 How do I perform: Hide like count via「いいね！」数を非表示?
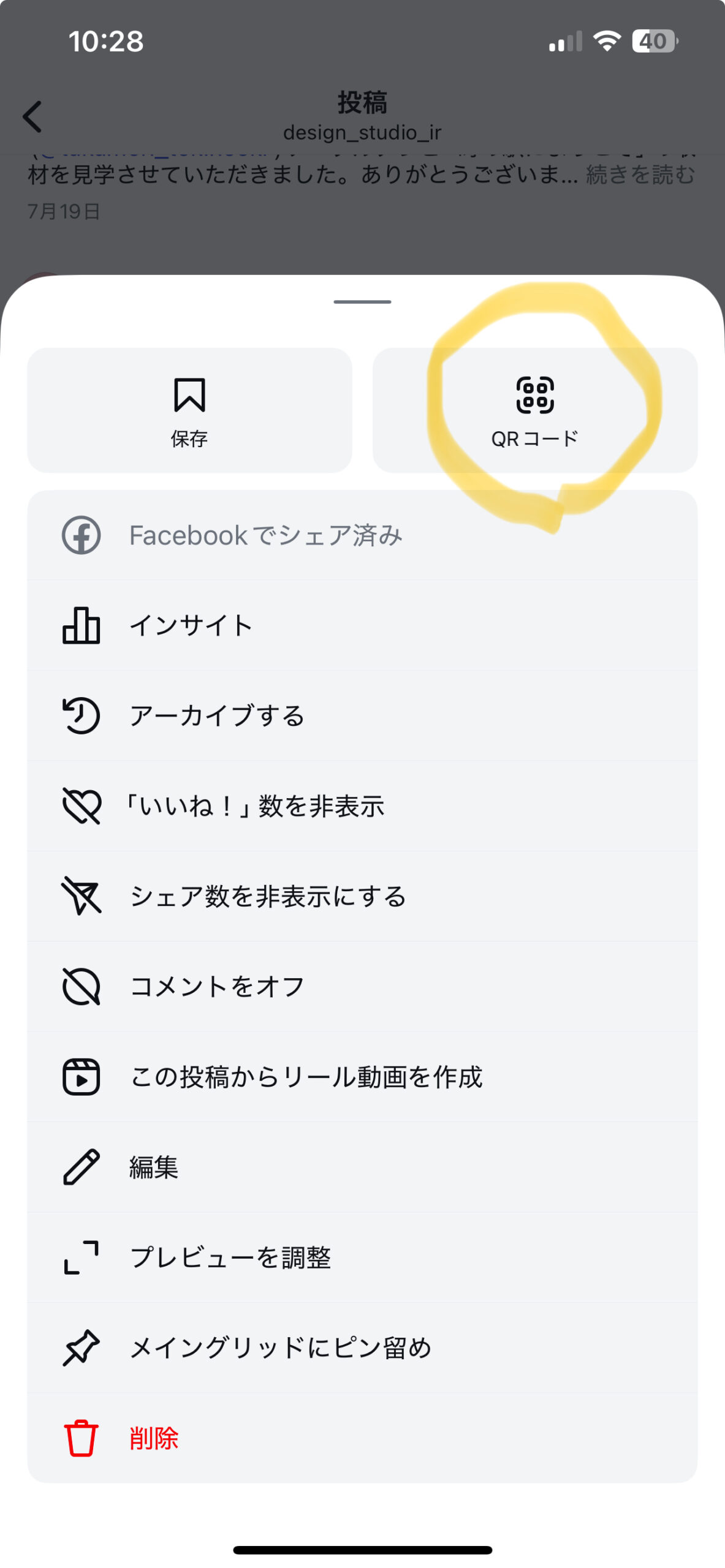(362, 805)
